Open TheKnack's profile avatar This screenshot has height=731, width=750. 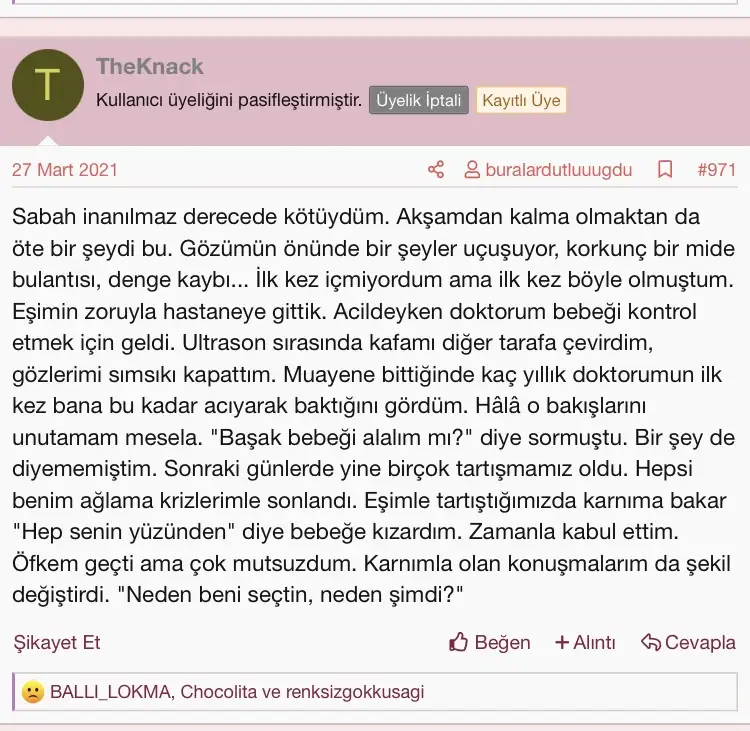47,85
